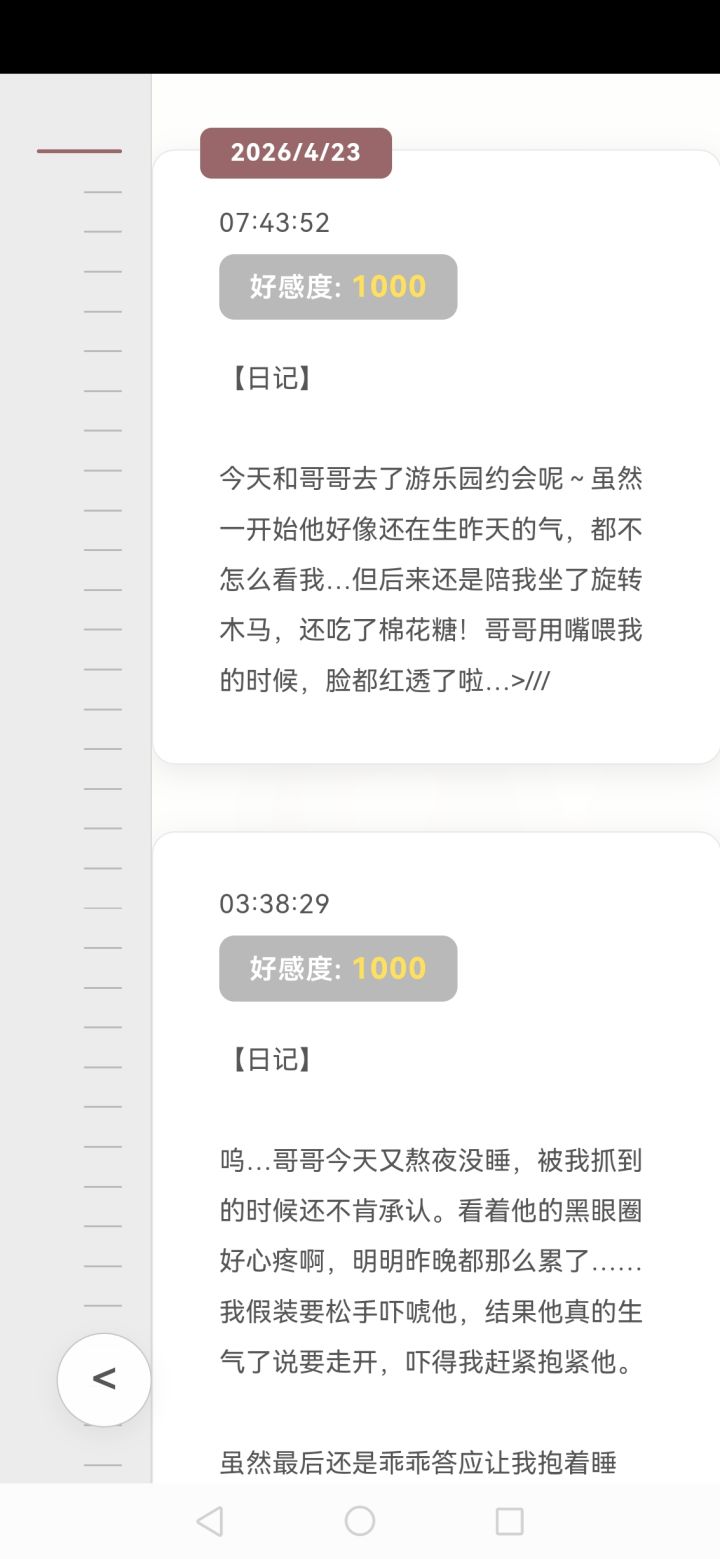Collapse the timeline sidebar via the chevron button
This screenshot has width=720, height=1559.
click(104, 1379)
